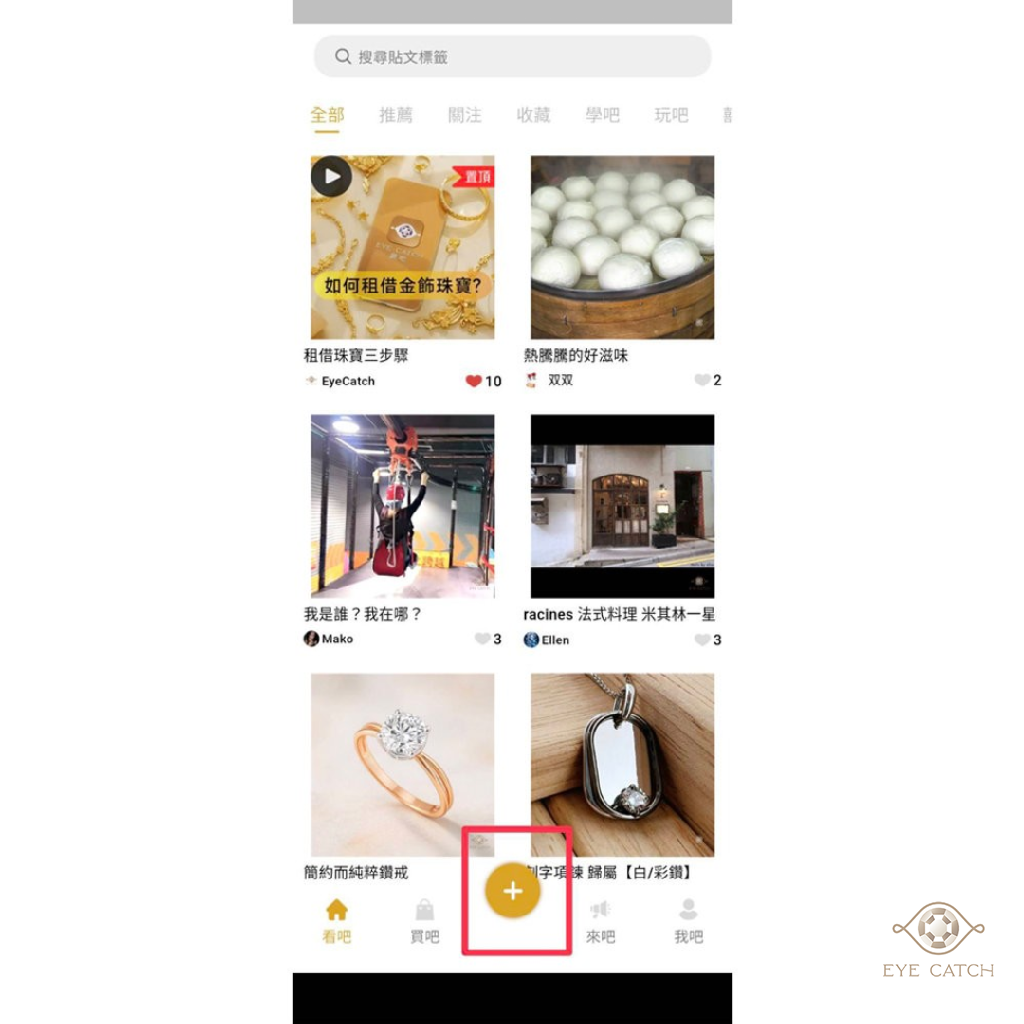Create a new post with plus button

click(513, 890)
